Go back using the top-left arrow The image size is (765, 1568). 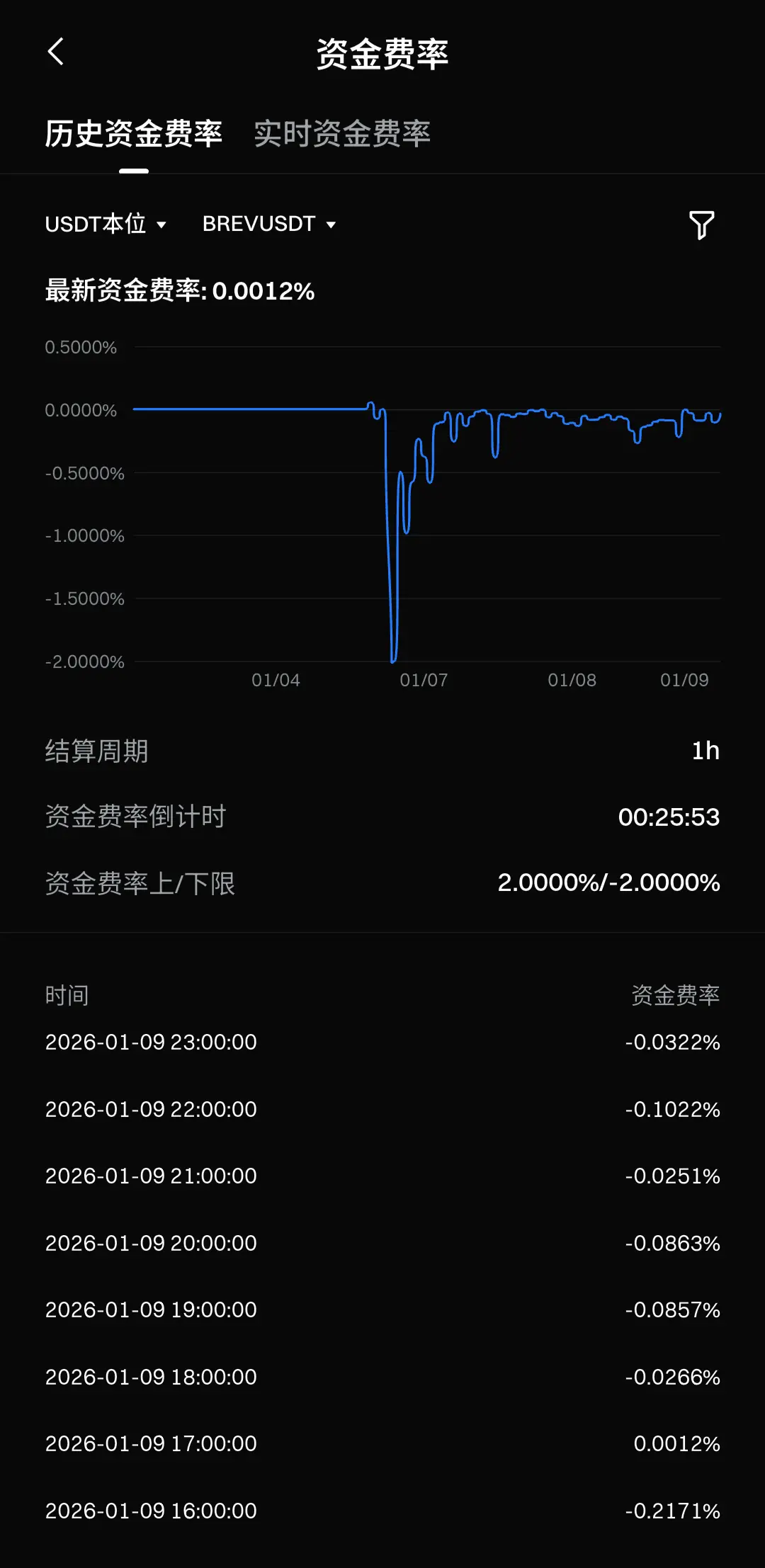[x=56, y=52]
